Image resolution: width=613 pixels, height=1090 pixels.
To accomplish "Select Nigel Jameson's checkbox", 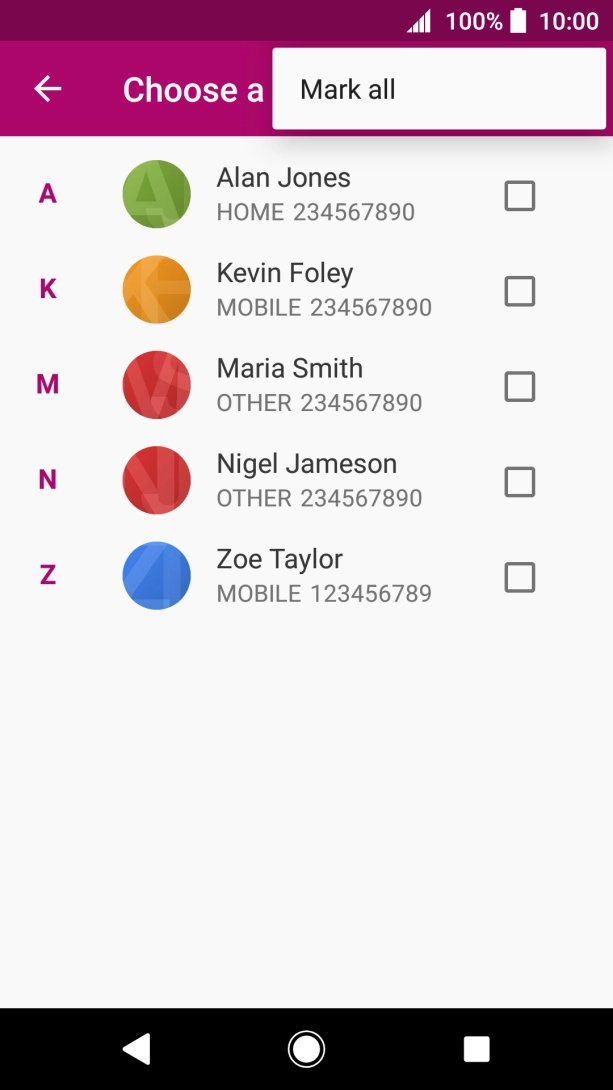I will [x=519, y=482].
